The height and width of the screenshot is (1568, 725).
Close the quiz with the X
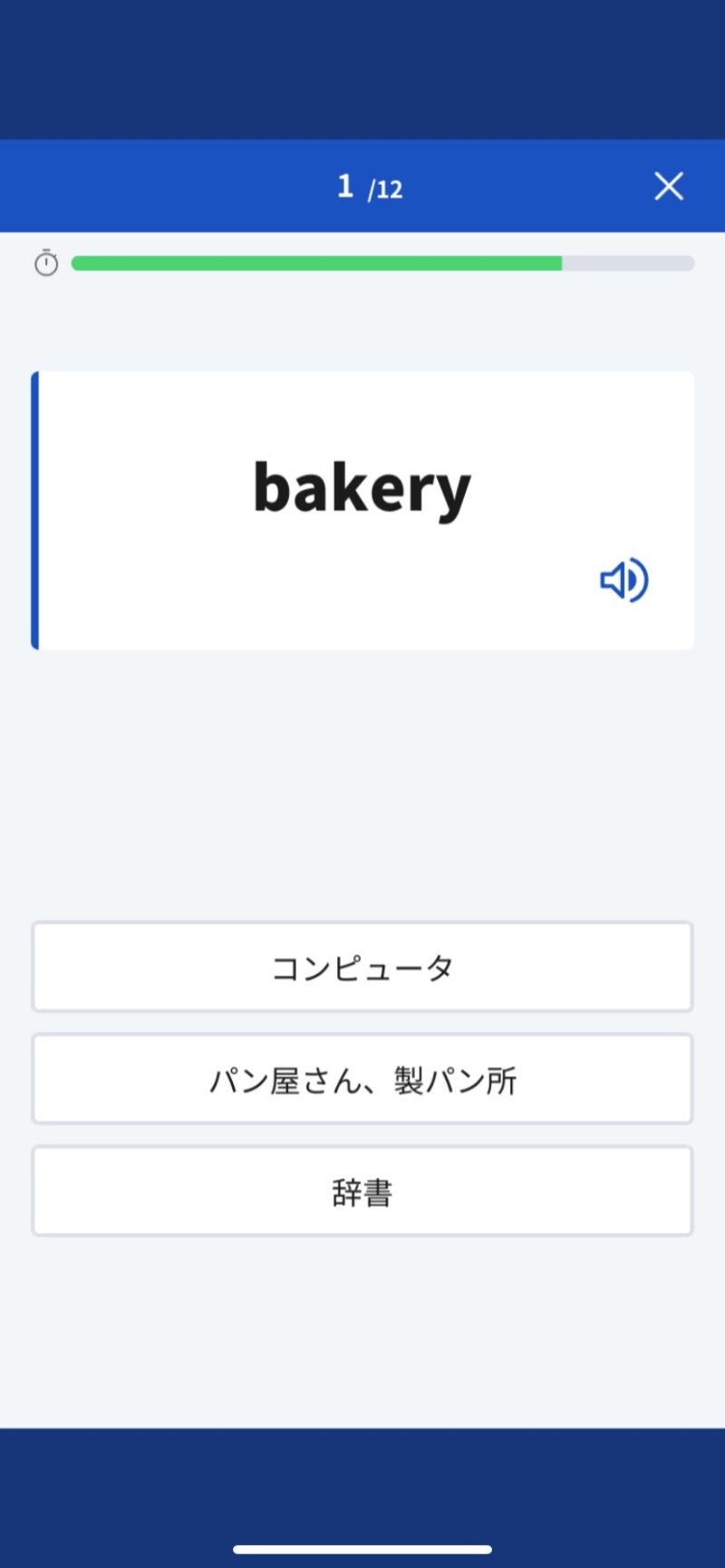(669, 187)
